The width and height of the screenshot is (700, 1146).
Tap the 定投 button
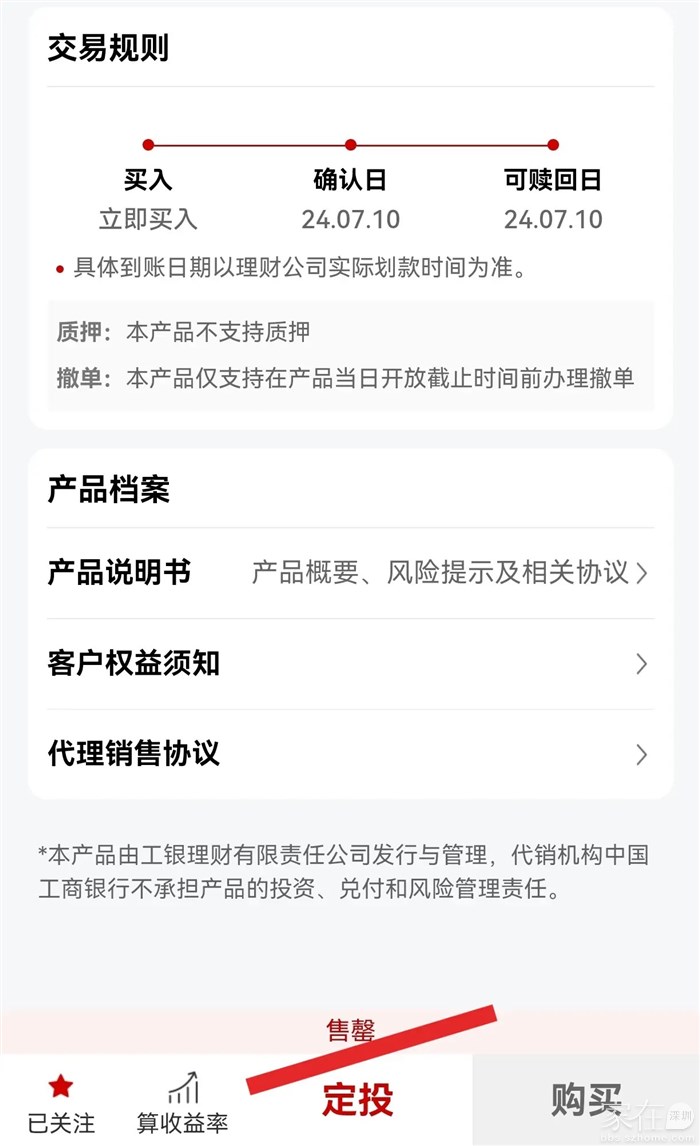[x=358, y=1100]
